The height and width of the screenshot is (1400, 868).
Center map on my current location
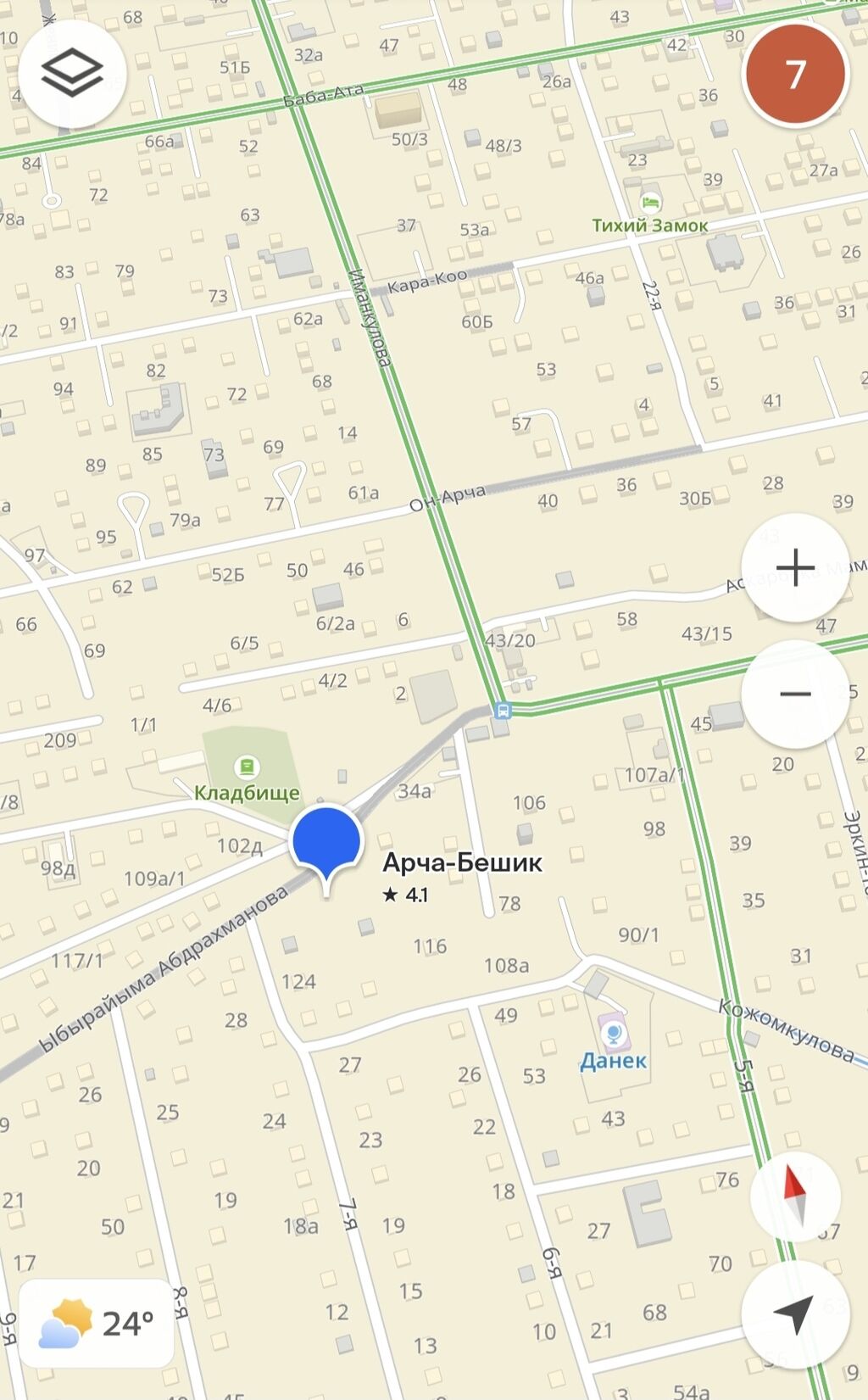795,1314
